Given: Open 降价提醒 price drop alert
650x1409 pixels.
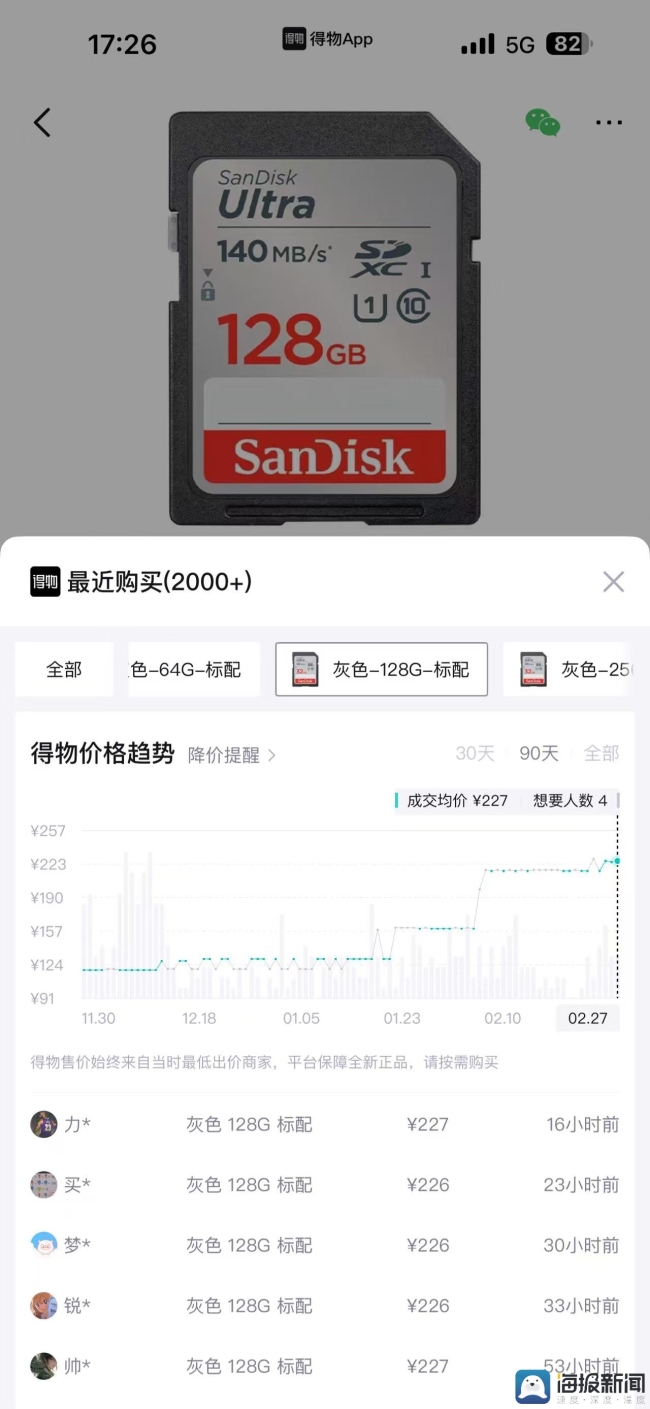Looking at the screenshot, I should [232, 755].
